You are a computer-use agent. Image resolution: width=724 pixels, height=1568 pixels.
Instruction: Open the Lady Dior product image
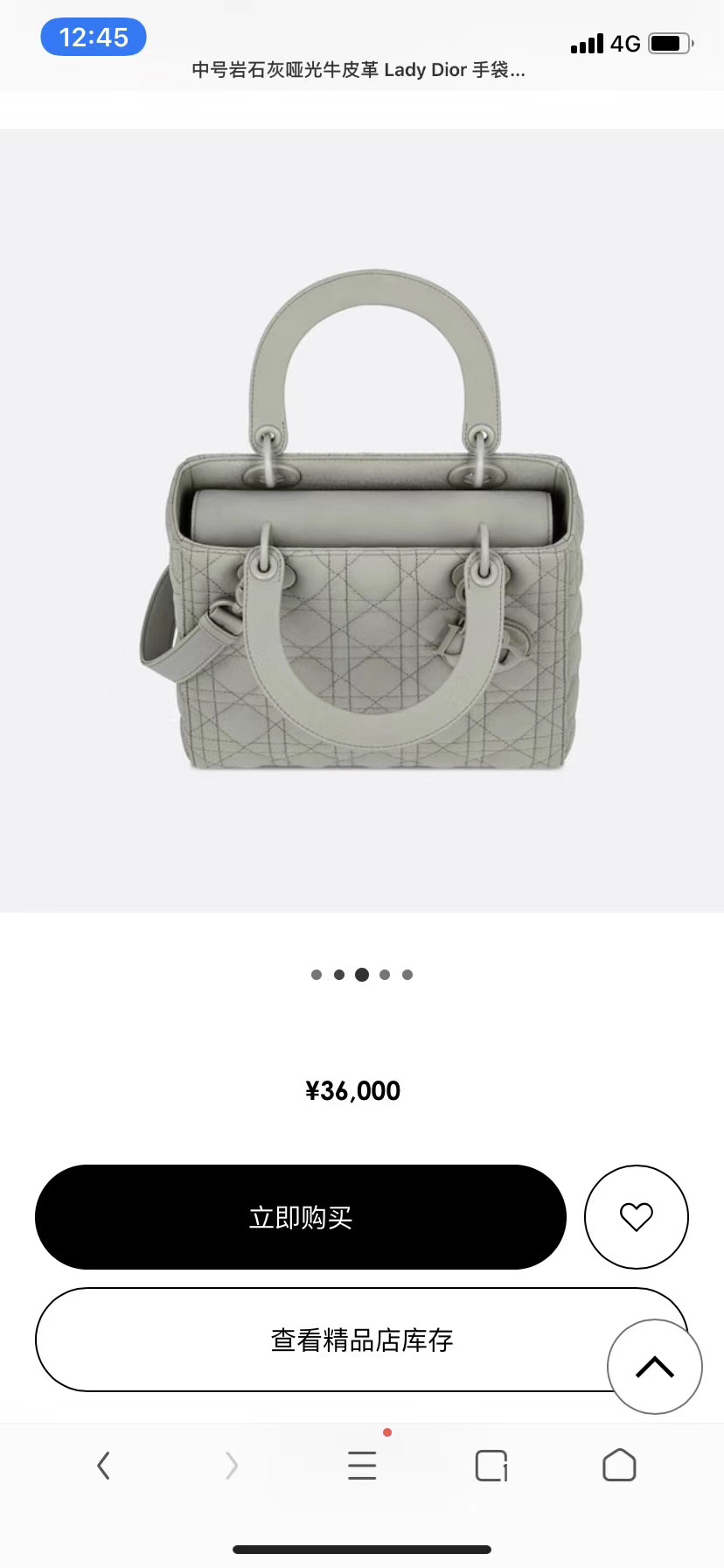tap(362, 521)
